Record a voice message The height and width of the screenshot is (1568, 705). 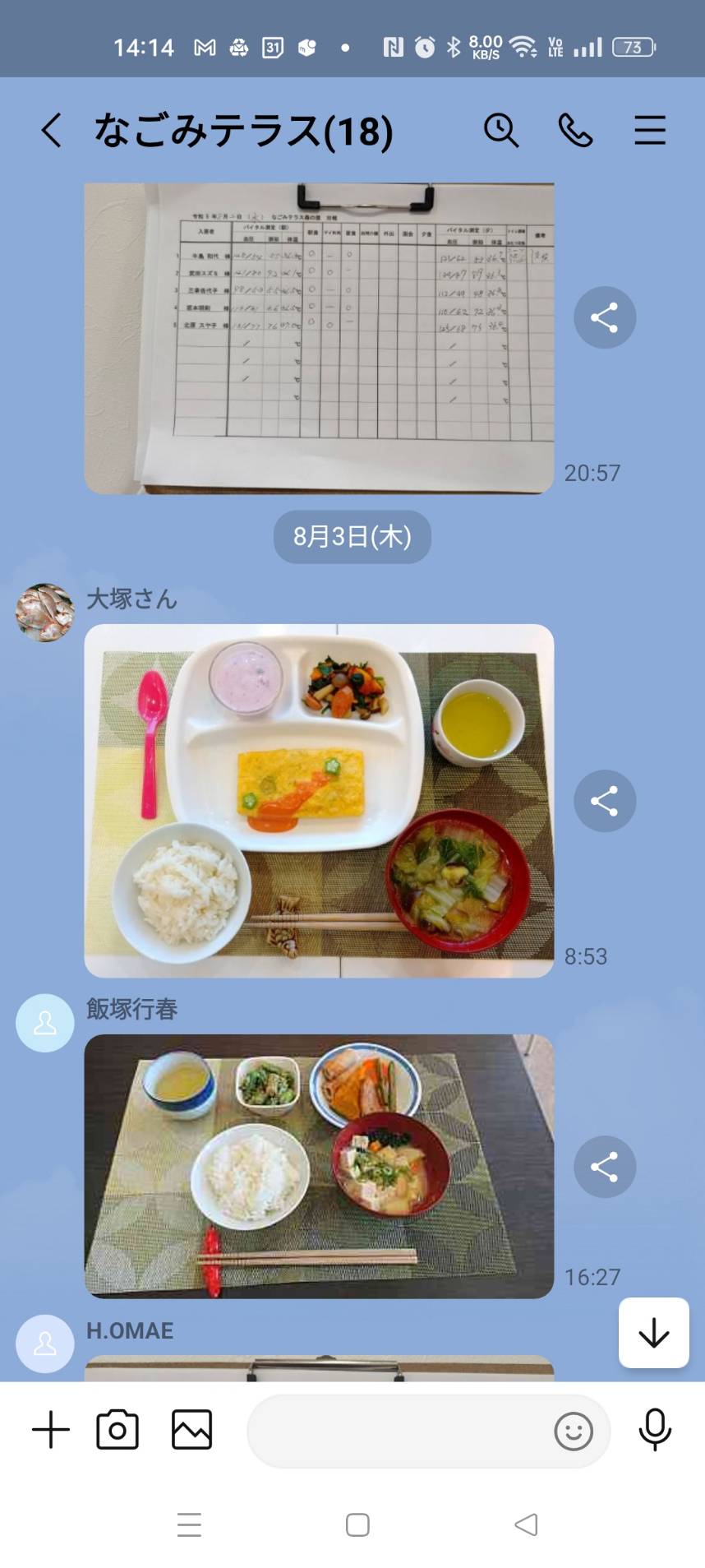pyautogui.click(x=655, y=1430)
